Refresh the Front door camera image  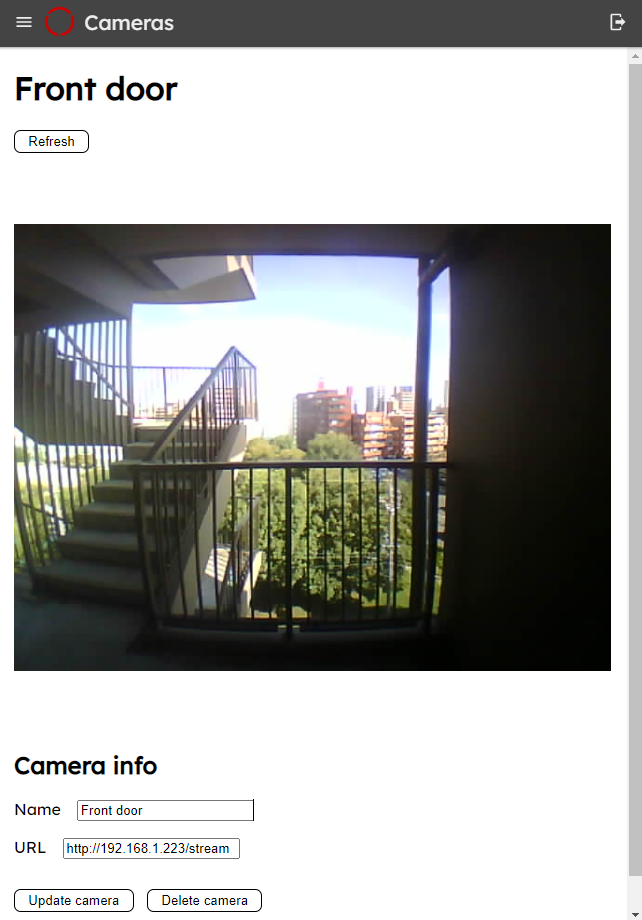tap(51, 142)
